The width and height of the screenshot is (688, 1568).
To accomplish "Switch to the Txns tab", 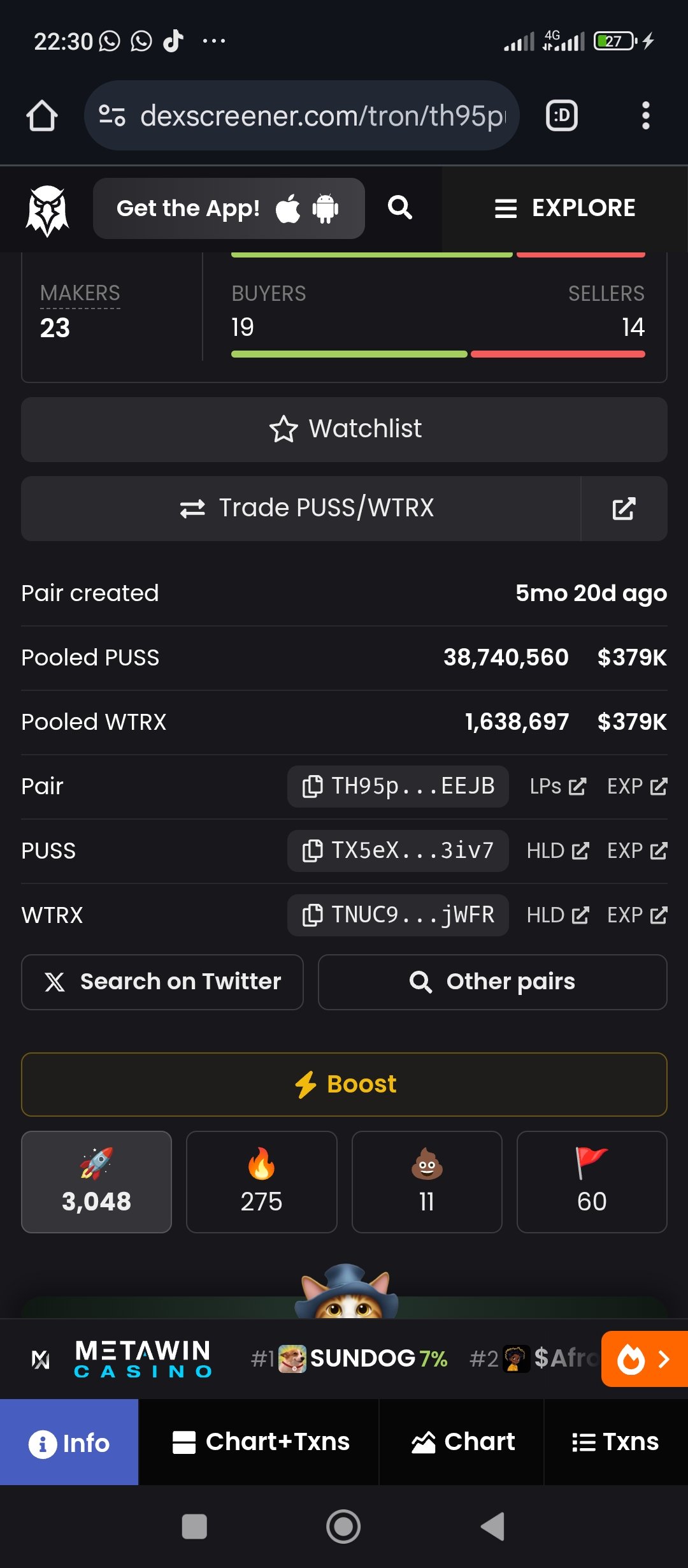I will coord(616,1442).
